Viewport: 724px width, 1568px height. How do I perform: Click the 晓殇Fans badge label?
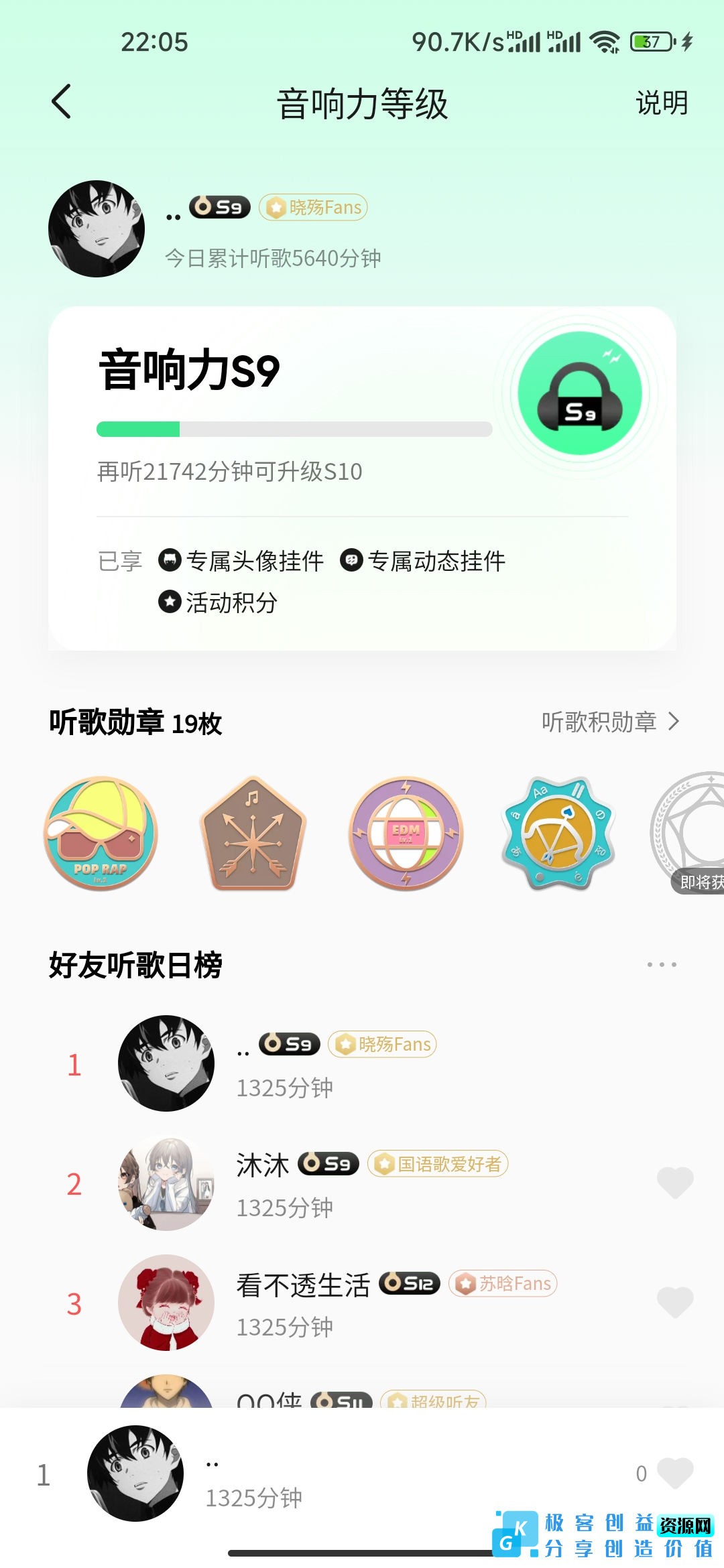tap(312, 207)
